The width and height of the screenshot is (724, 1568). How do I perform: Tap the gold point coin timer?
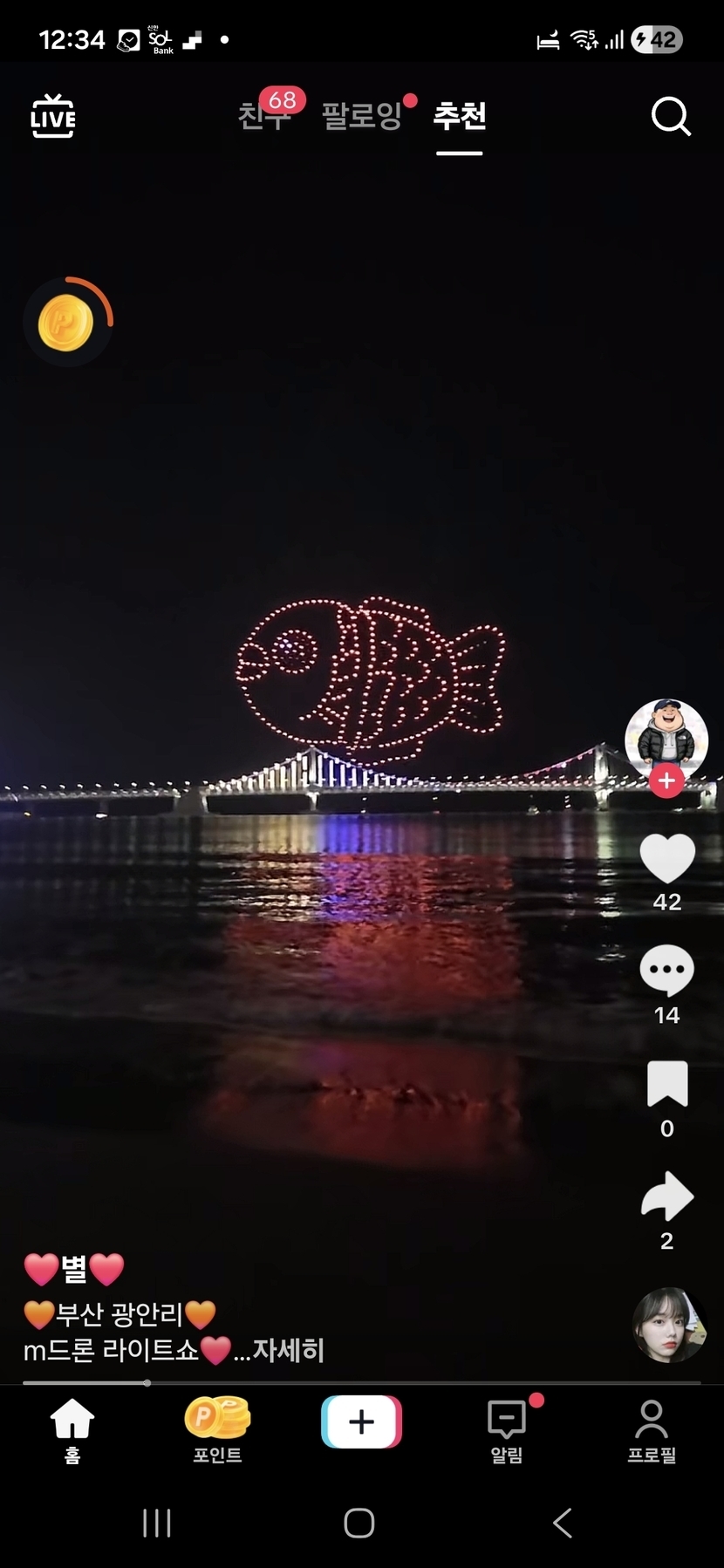(67, 323)
